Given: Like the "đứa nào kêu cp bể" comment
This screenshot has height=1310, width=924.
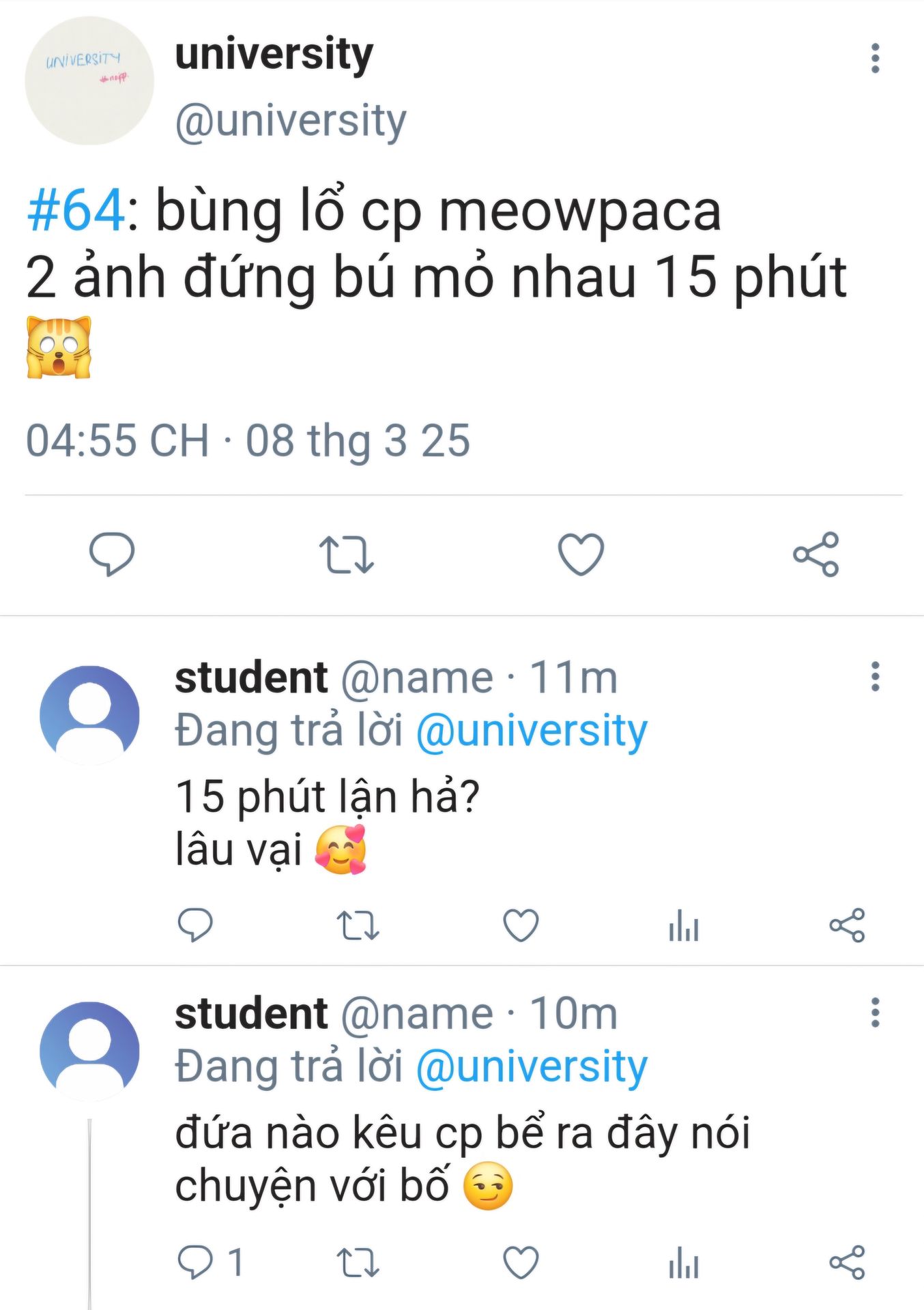Looking at the screenshot, I should (x=521, y=1262).
